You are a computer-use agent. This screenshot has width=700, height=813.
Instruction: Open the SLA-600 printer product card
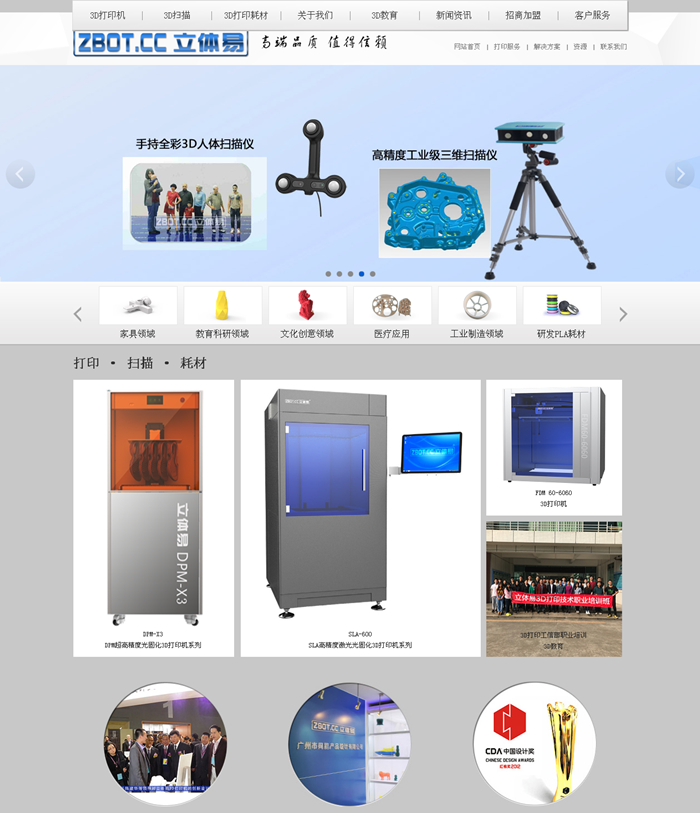coord(360,517)
